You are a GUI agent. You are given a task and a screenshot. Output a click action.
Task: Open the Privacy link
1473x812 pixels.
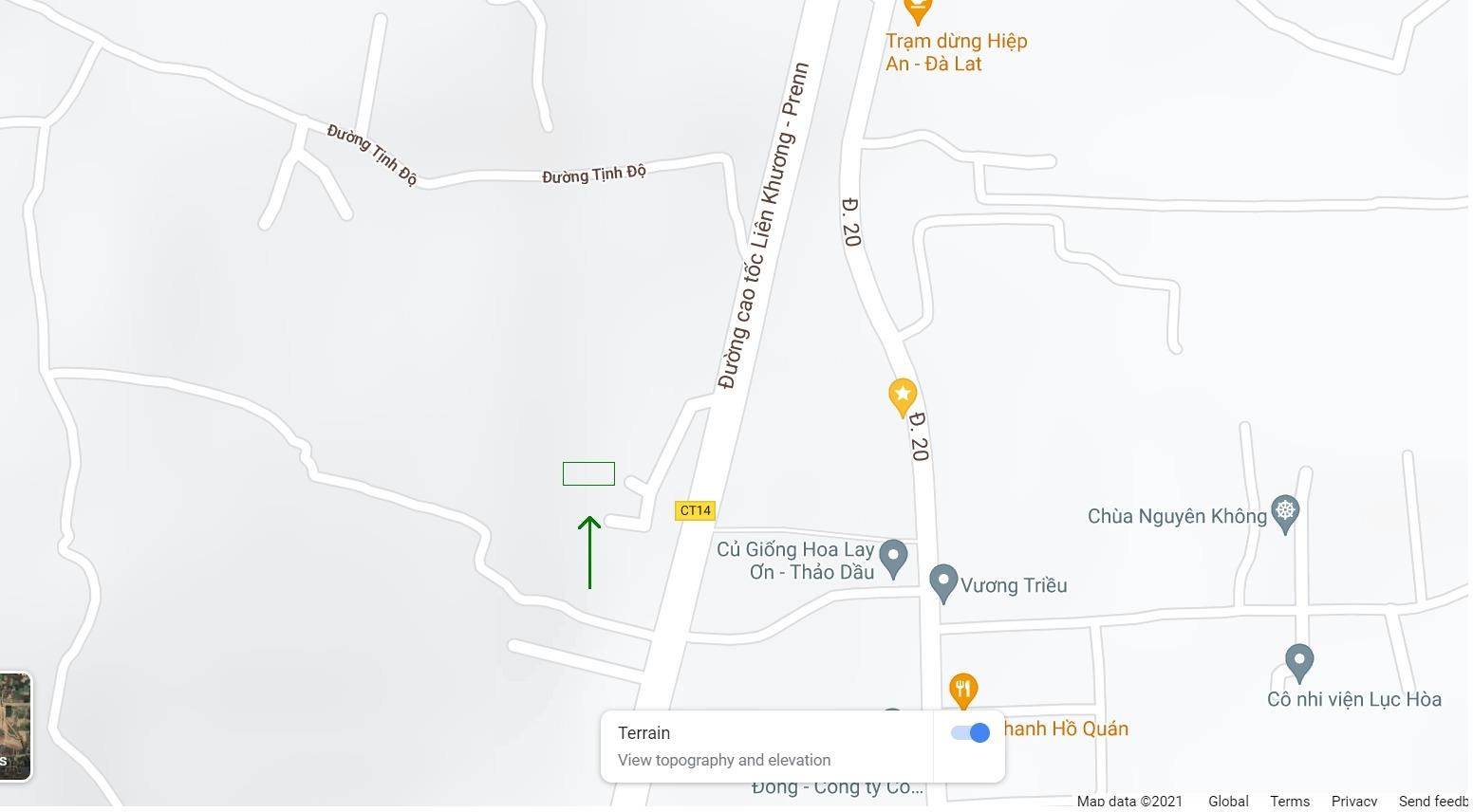click(1353, 802)
